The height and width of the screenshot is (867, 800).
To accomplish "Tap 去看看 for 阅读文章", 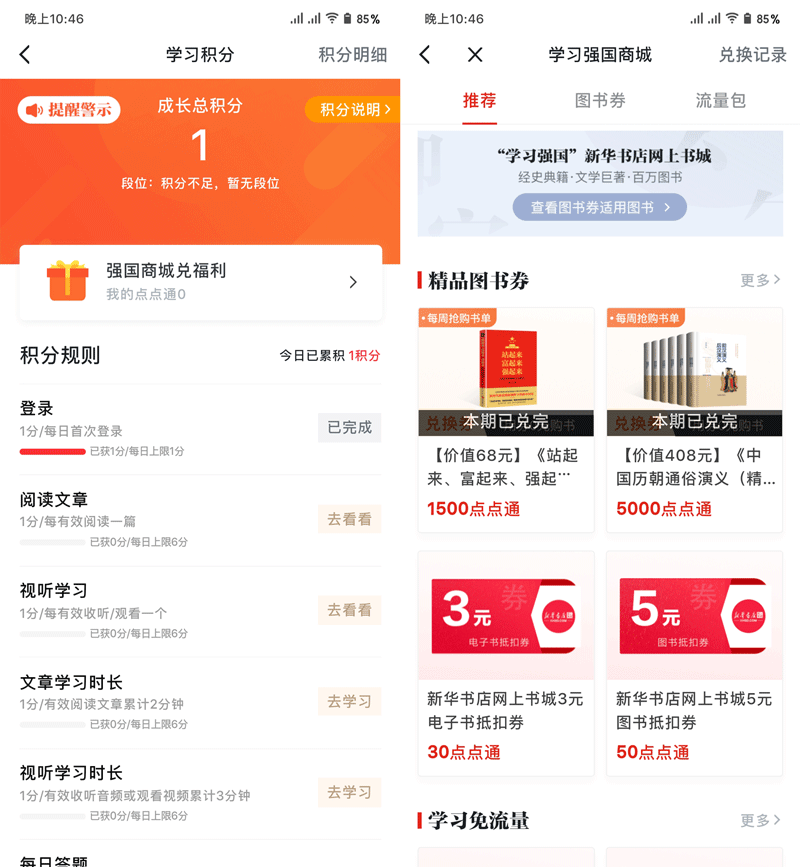I will click(x=349, y=519).
